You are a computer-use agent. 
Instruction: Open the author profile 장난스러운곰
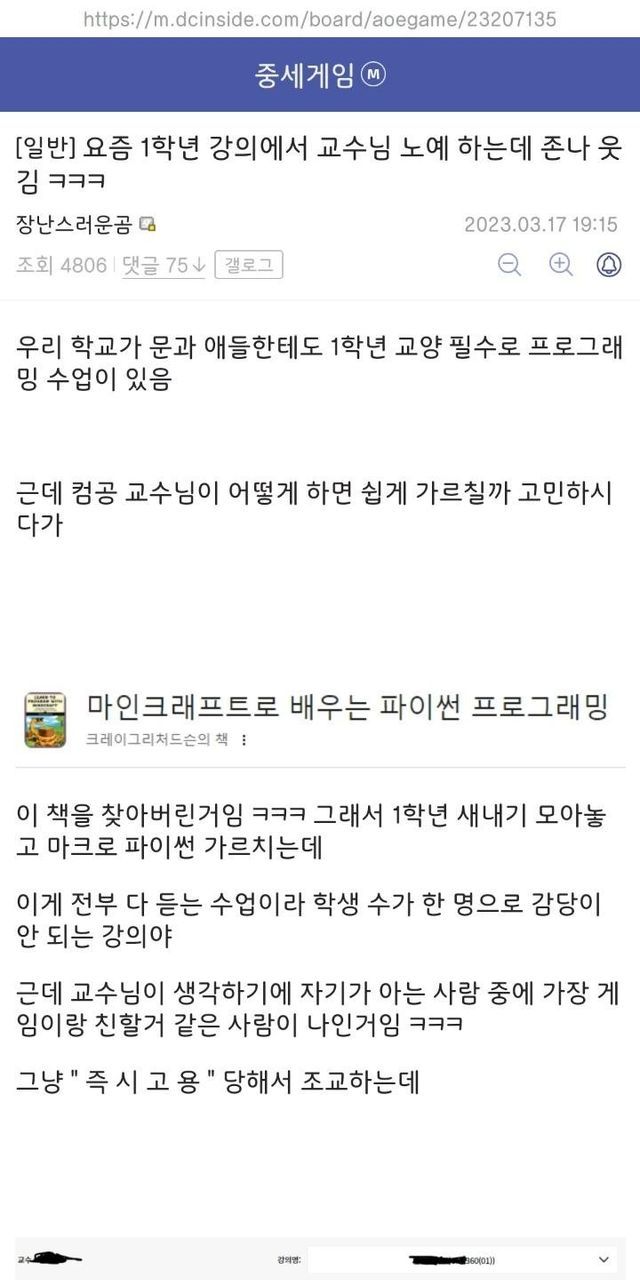(x=74, y=224)
